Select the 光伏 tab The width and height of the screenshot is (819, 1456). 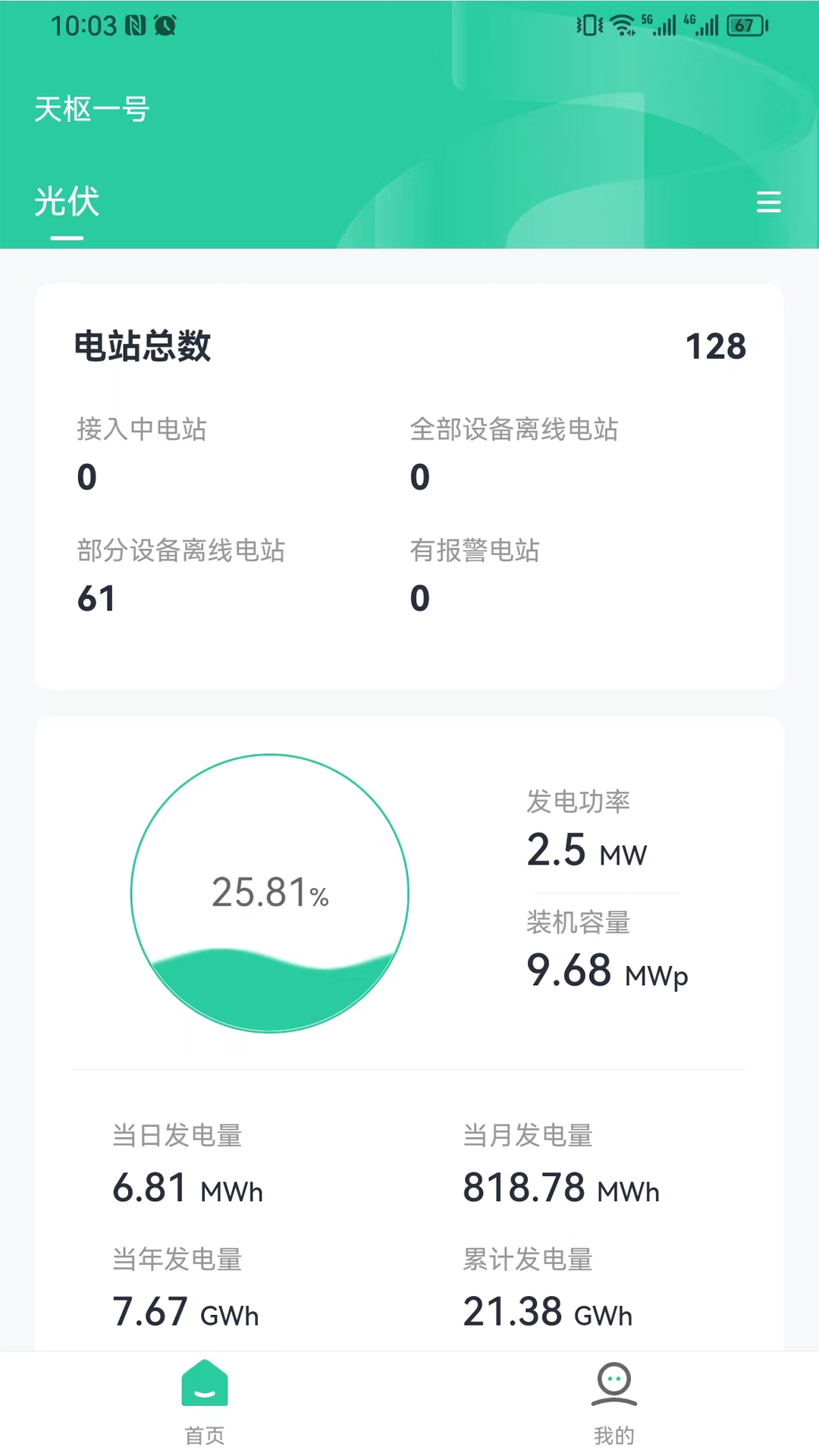click(67, 202)
